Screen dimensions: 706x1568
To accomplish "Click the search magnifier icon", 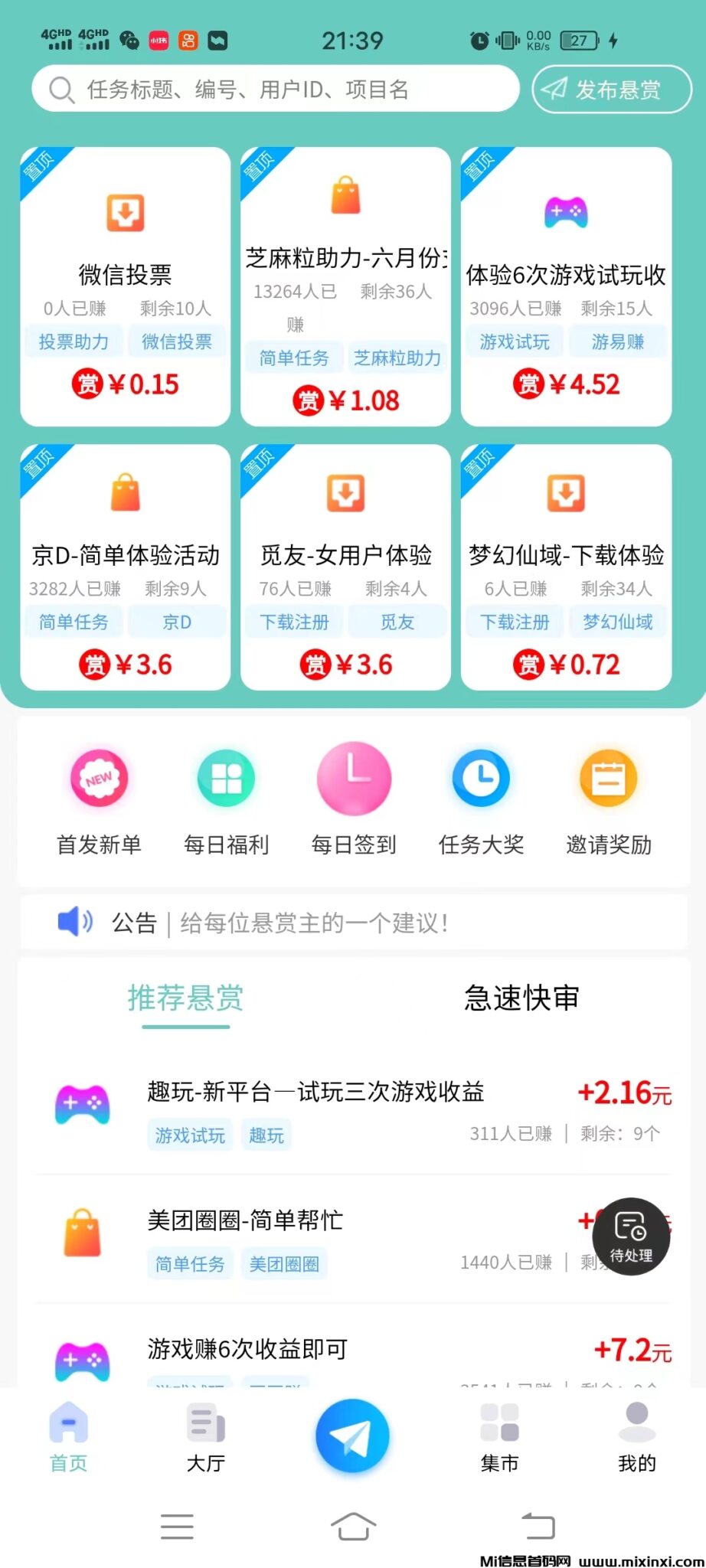I will (60, 89).
